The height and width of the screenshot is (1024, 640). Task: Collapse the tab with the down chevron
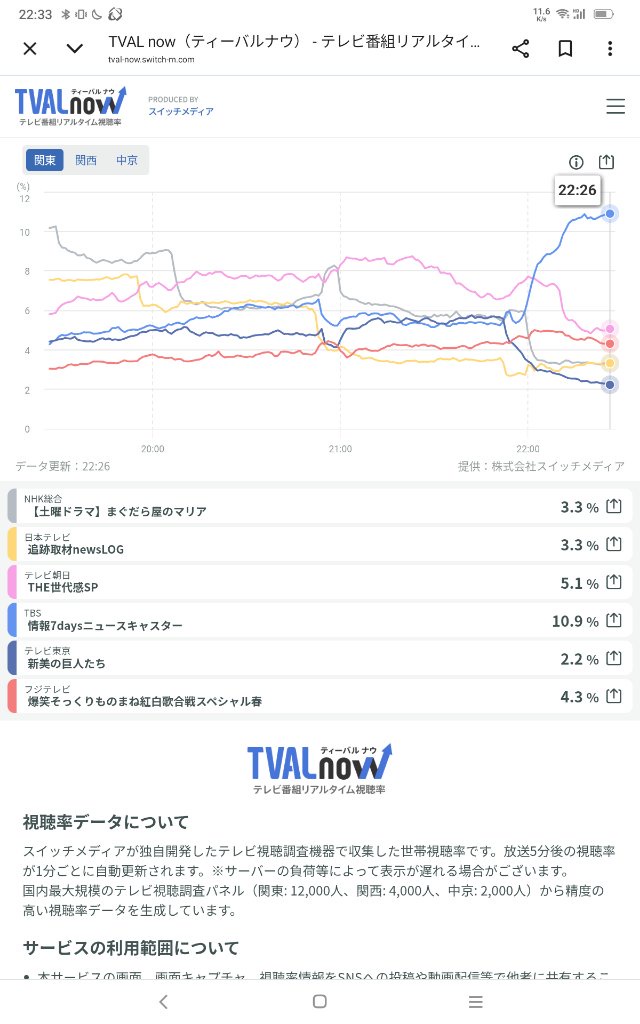pos(75,48)
